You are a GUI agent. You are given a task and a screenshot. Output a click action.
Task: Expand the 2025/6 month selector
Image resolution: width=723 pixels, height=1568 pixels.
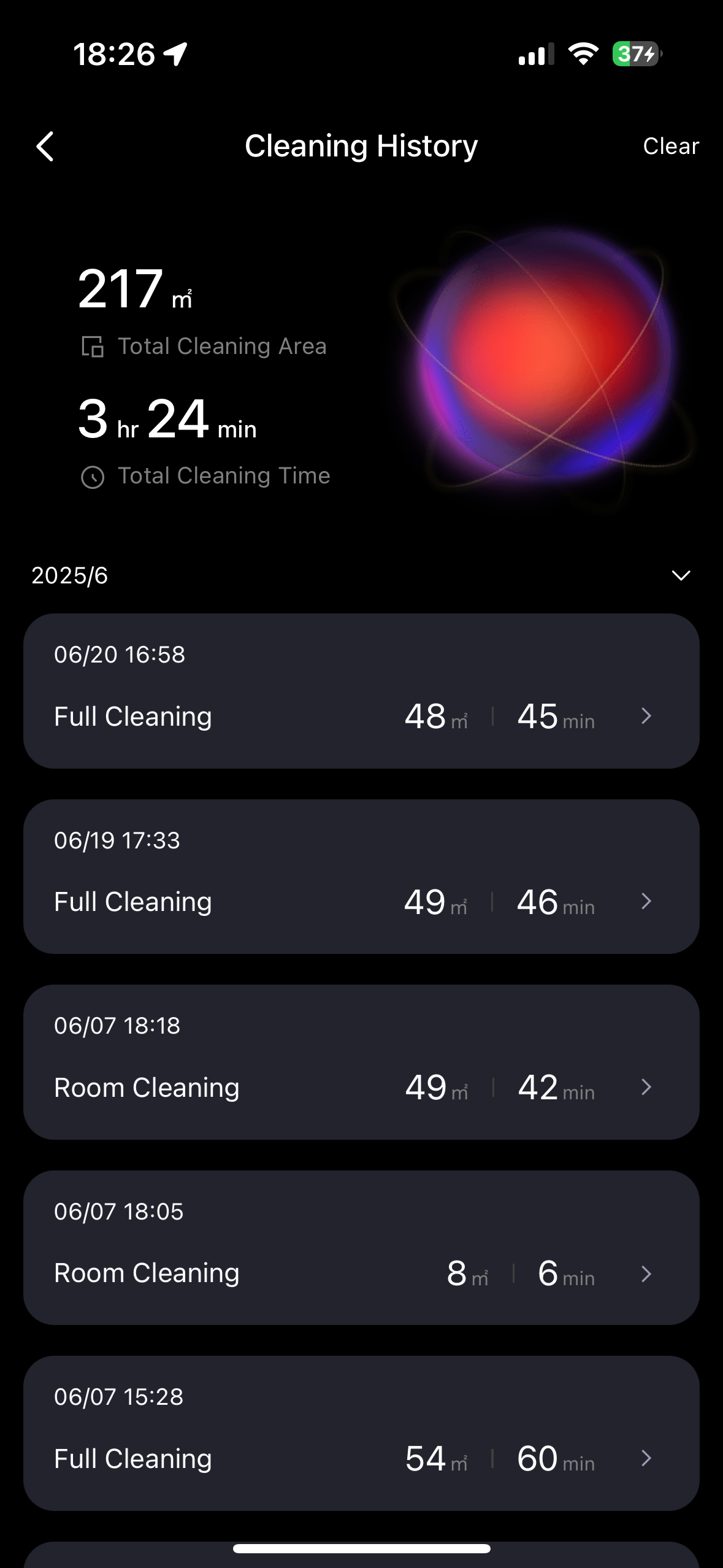tap(681, 575)
